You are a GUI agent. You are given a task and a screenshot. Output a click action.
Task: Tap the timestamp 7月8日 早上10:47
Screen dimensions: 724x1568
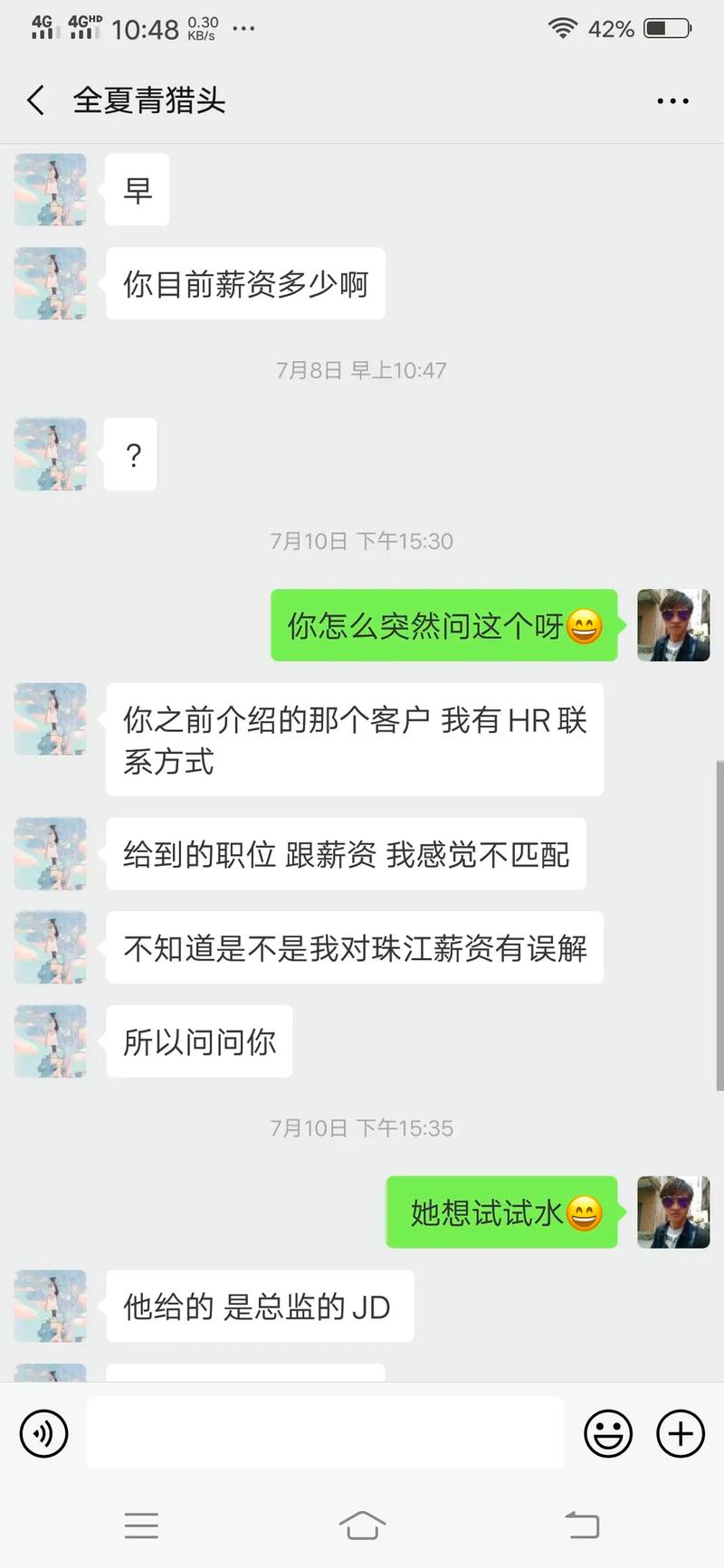click(362, 369)
